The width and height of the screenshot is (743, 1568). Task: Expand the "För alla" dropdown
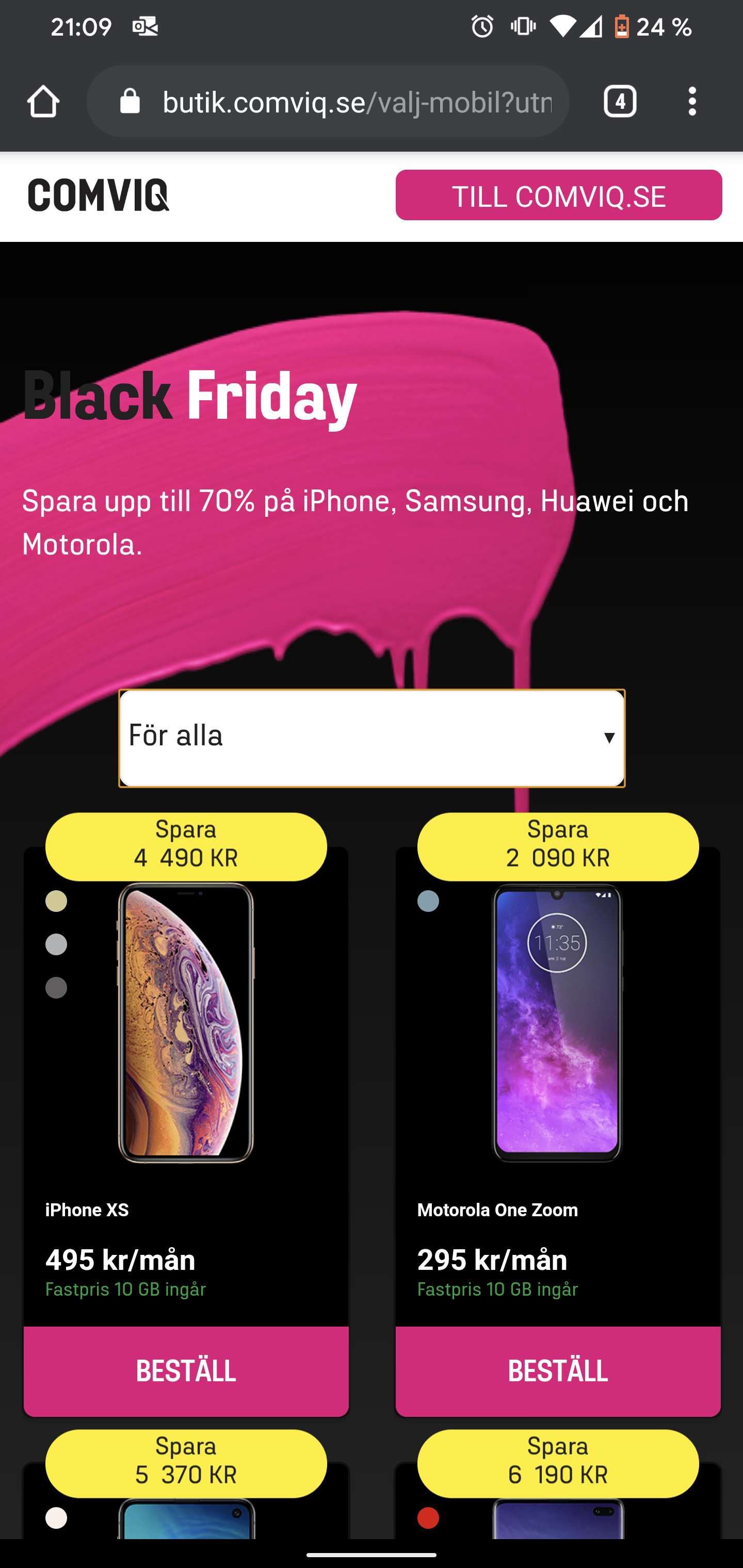click(372, 738)
